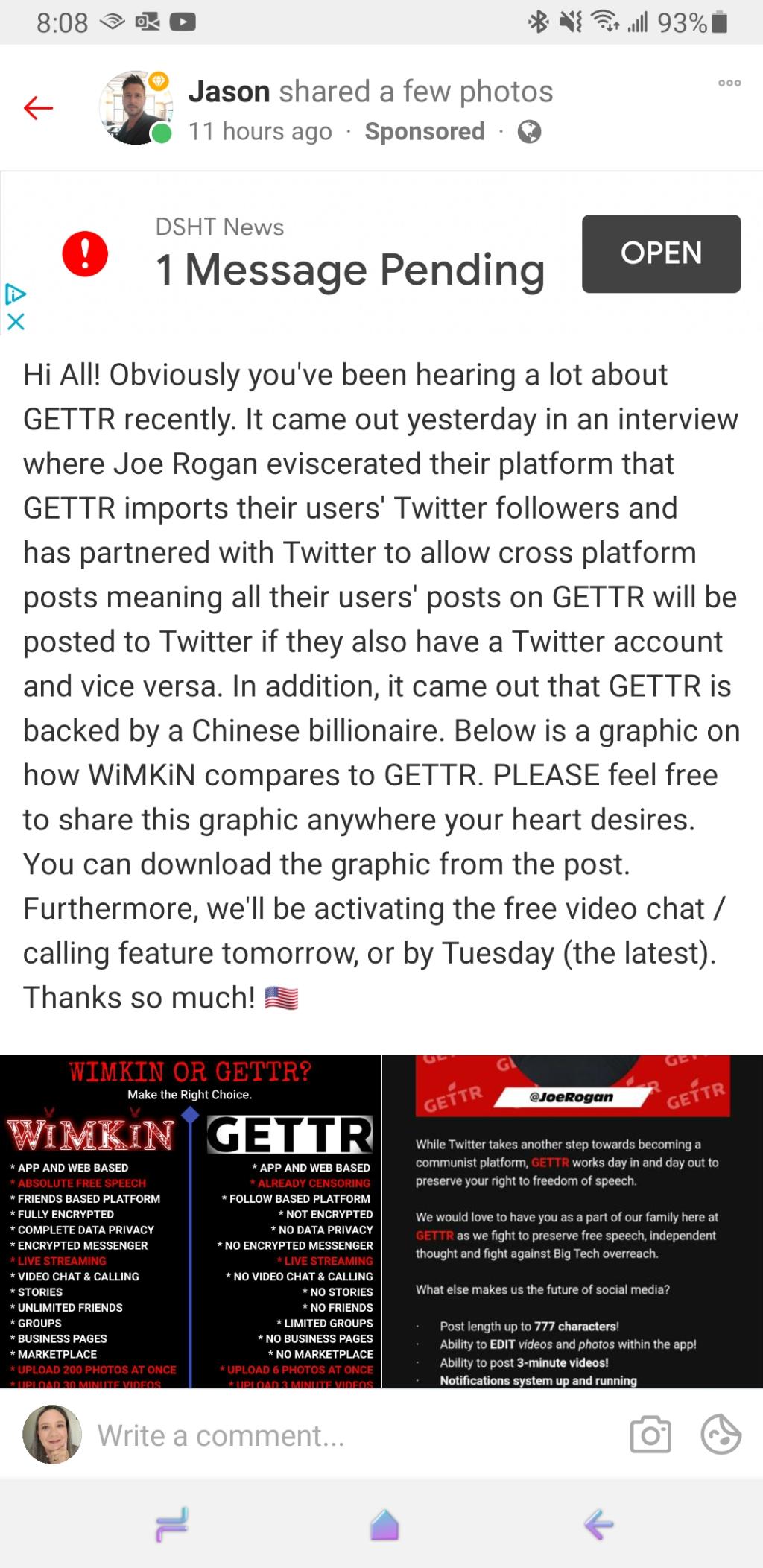
Task: Open recent apps from navigation bar
Action: pos(172,1525)
